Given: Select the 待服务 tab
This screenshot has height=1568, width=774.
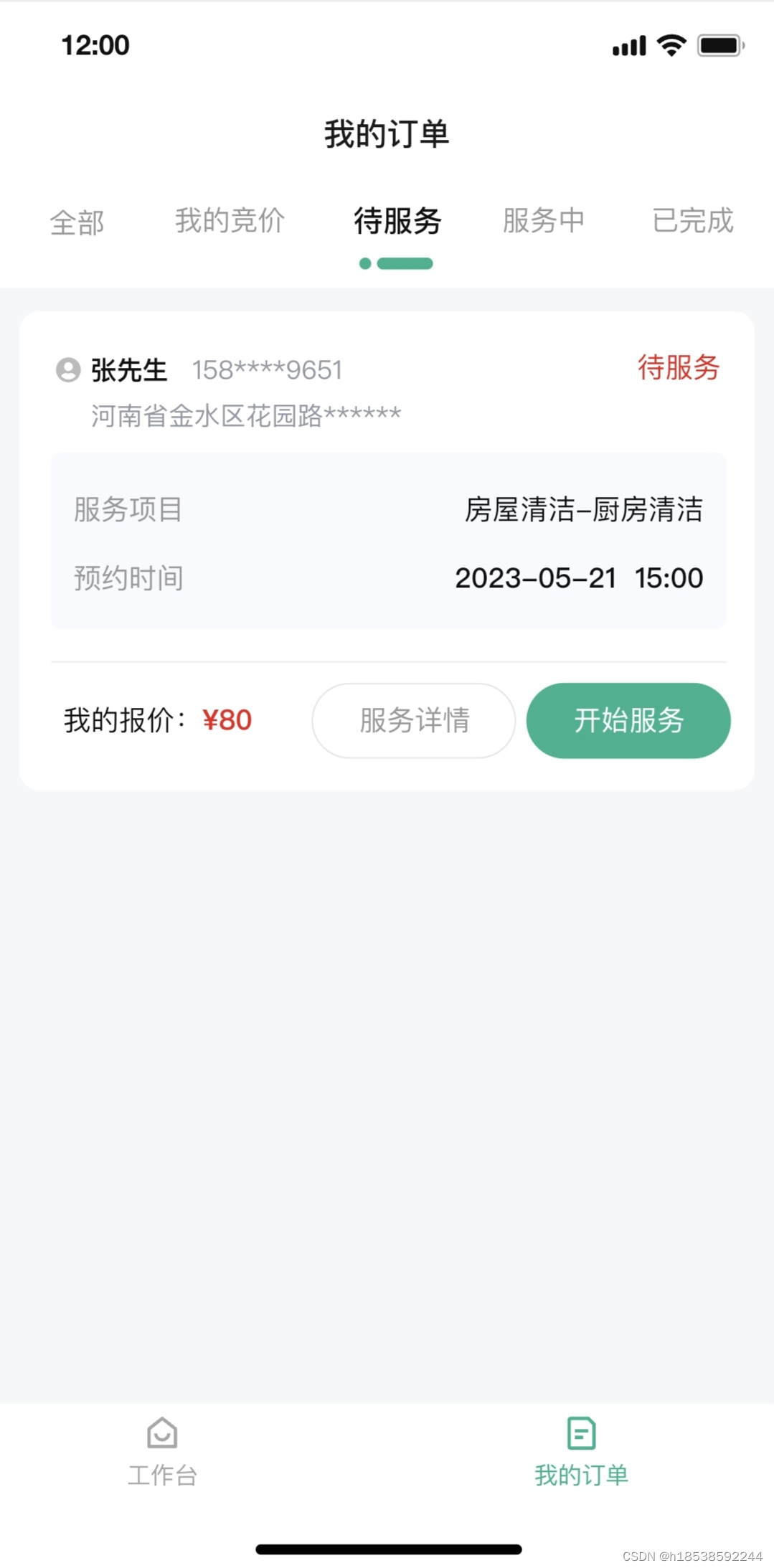Looking at the screenshot, I should (x=397, y=221).
